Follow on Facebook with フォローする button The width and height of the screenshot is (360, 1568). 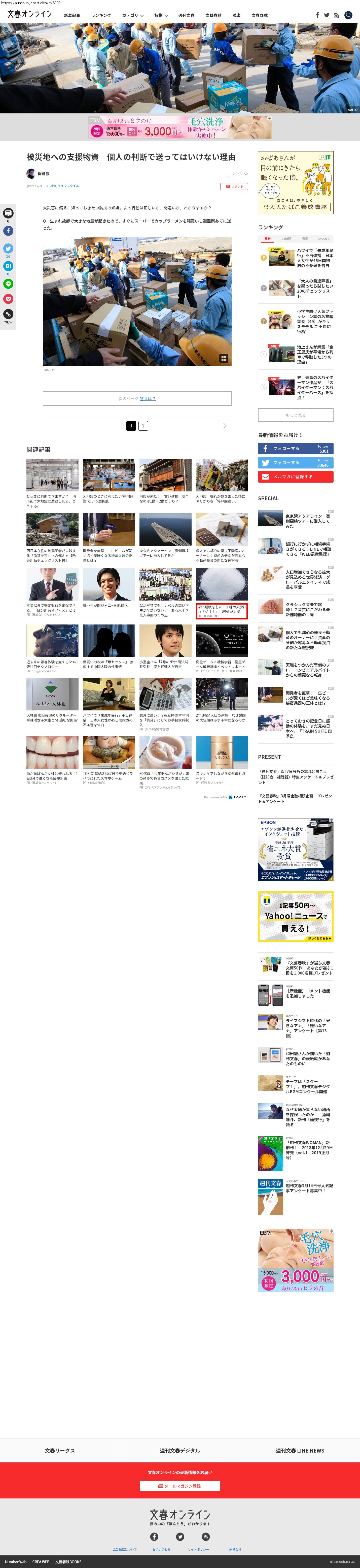tap(296, 449)
